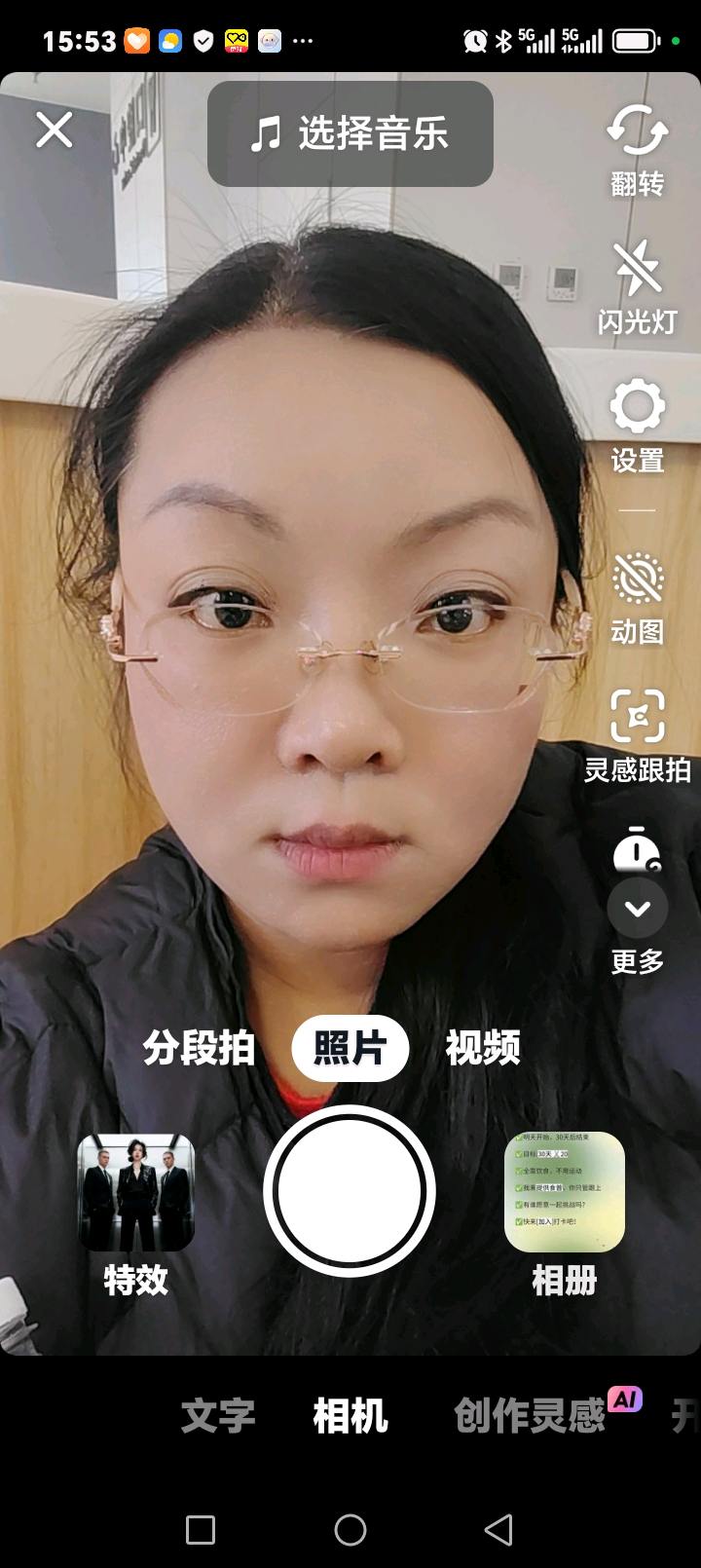Toggle the 动图 live photo option
Image resolution: width=701 pixels, height=1568 pixels.
click(x=638, y=596)
